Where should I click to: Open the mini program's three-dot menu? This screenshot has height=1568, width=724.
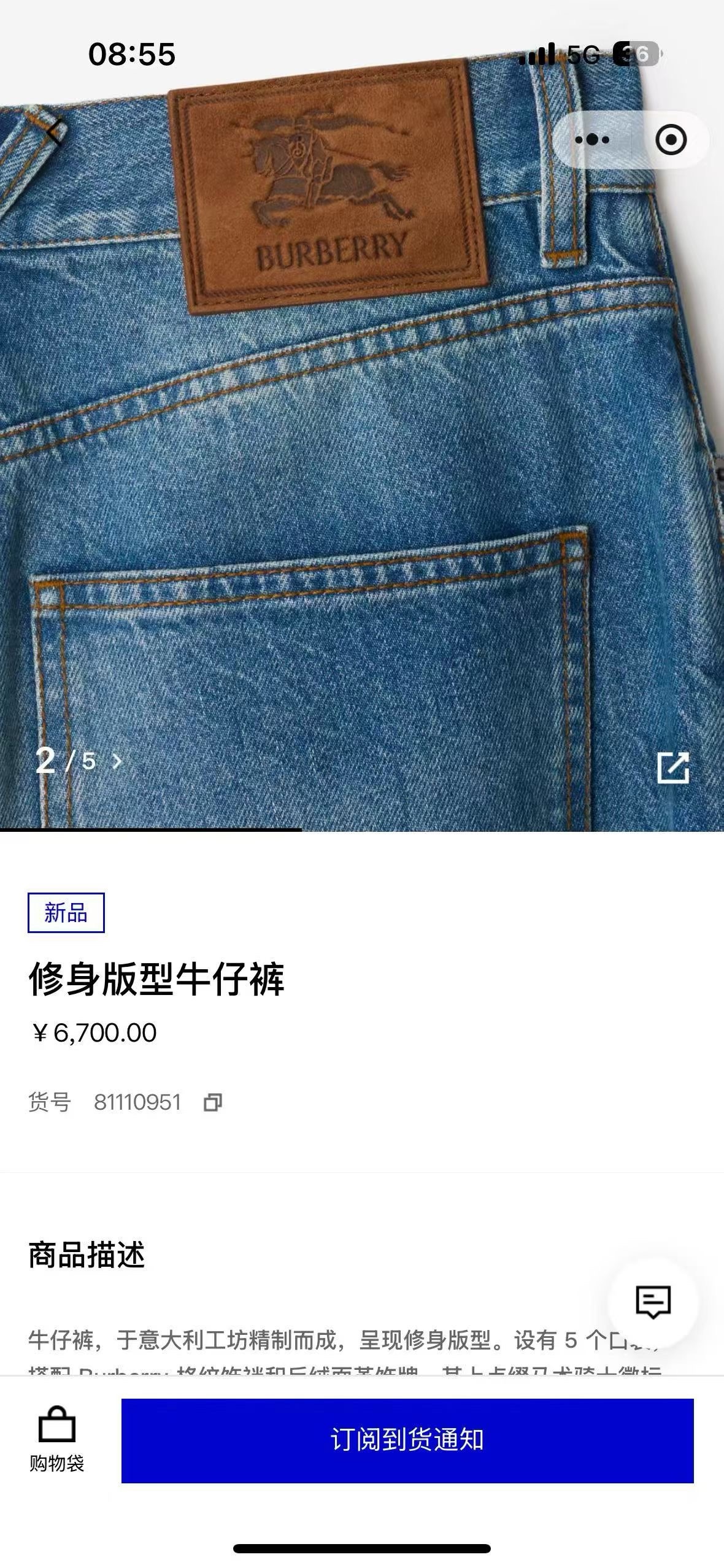(592, 140)
